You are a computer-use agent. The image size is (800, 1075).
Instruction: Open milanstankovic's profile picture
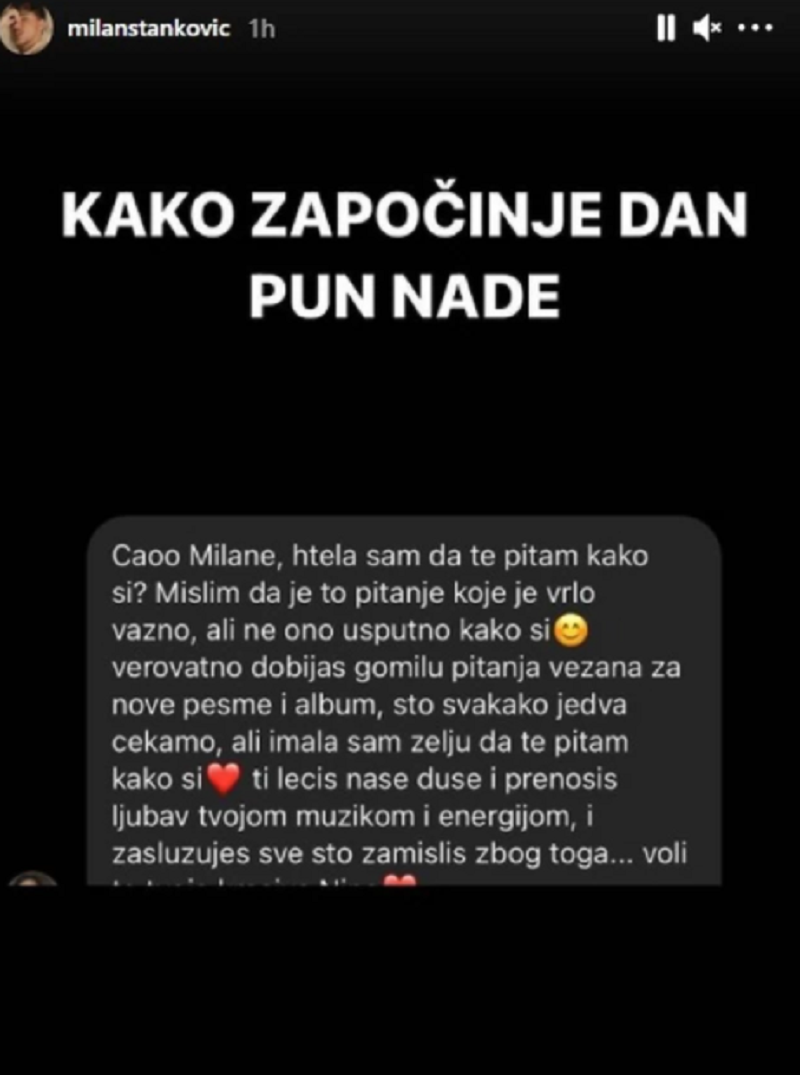pyautogui.click(x=27, y=27)
